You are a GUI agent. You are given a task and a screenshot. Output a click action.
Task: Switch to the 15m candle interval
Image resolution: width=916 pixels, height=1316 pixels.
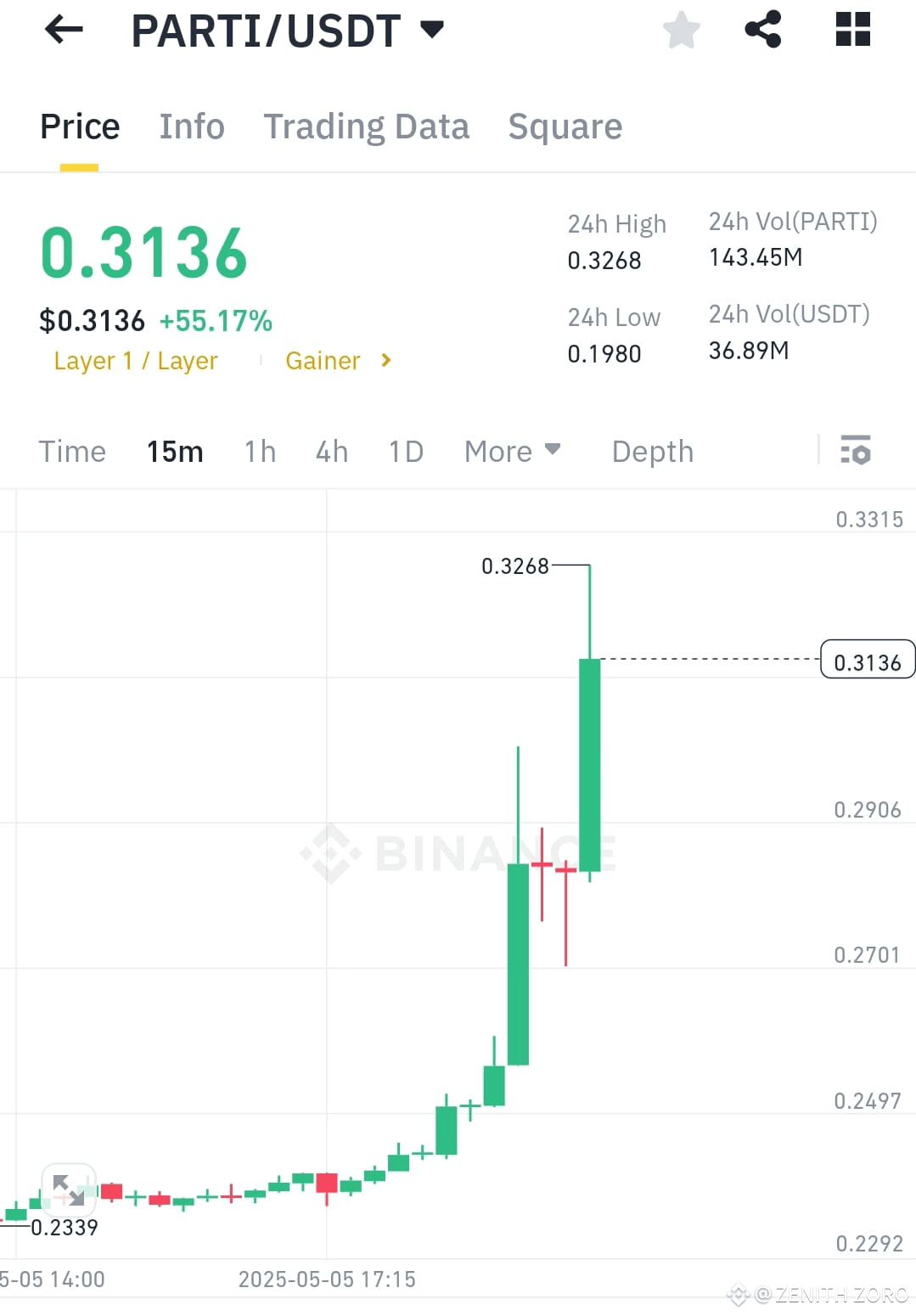(x=175, y=451)
